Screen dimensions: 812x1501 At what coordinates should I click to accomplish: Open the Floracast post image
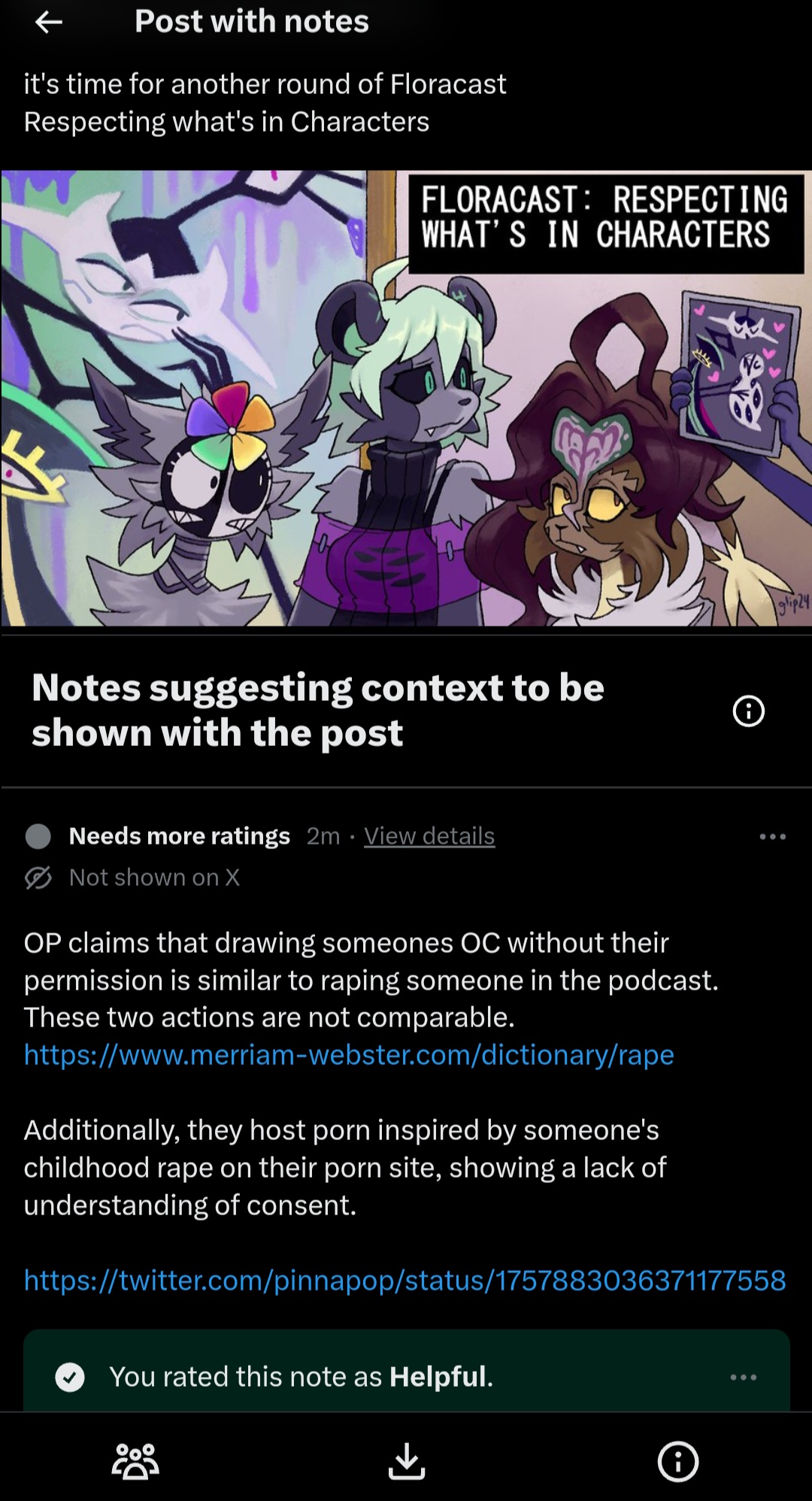(406, 398)
